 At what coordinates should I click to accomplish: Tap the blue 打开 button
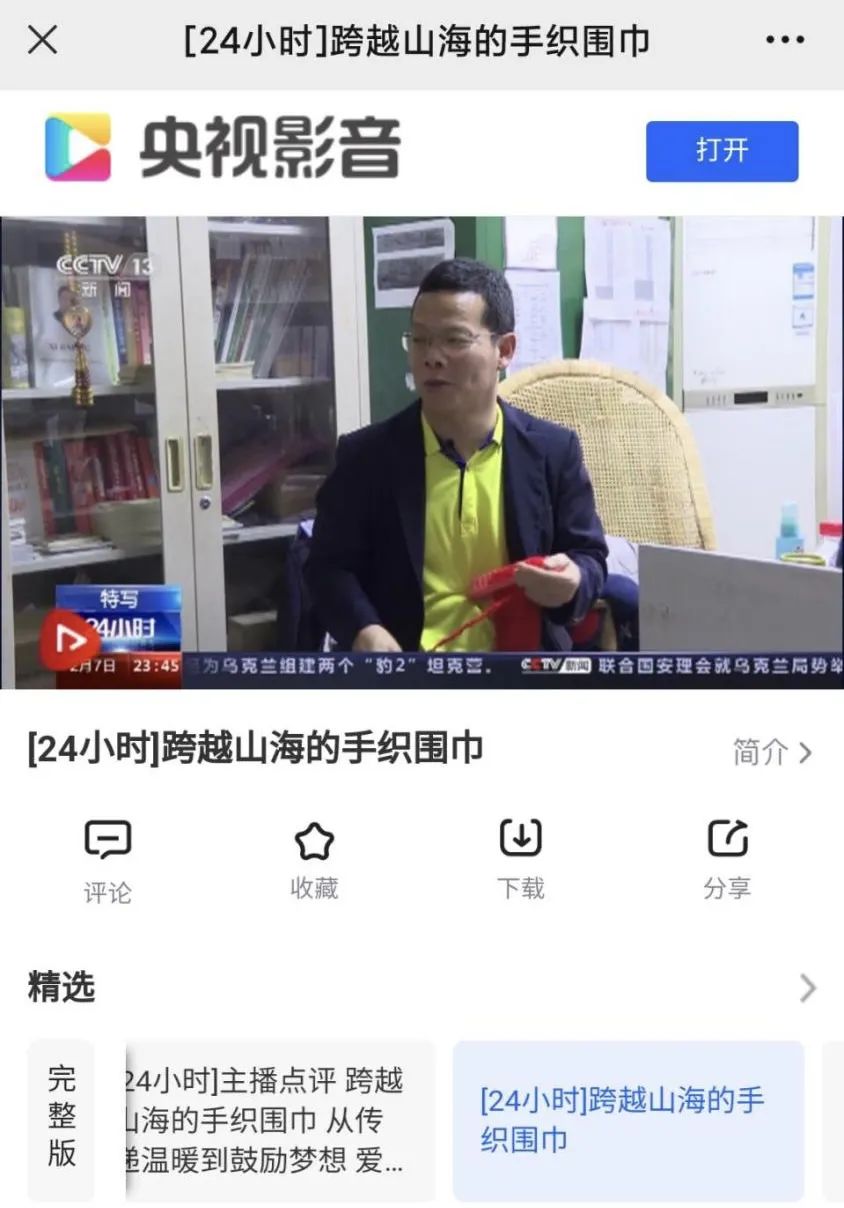point(721,151)
